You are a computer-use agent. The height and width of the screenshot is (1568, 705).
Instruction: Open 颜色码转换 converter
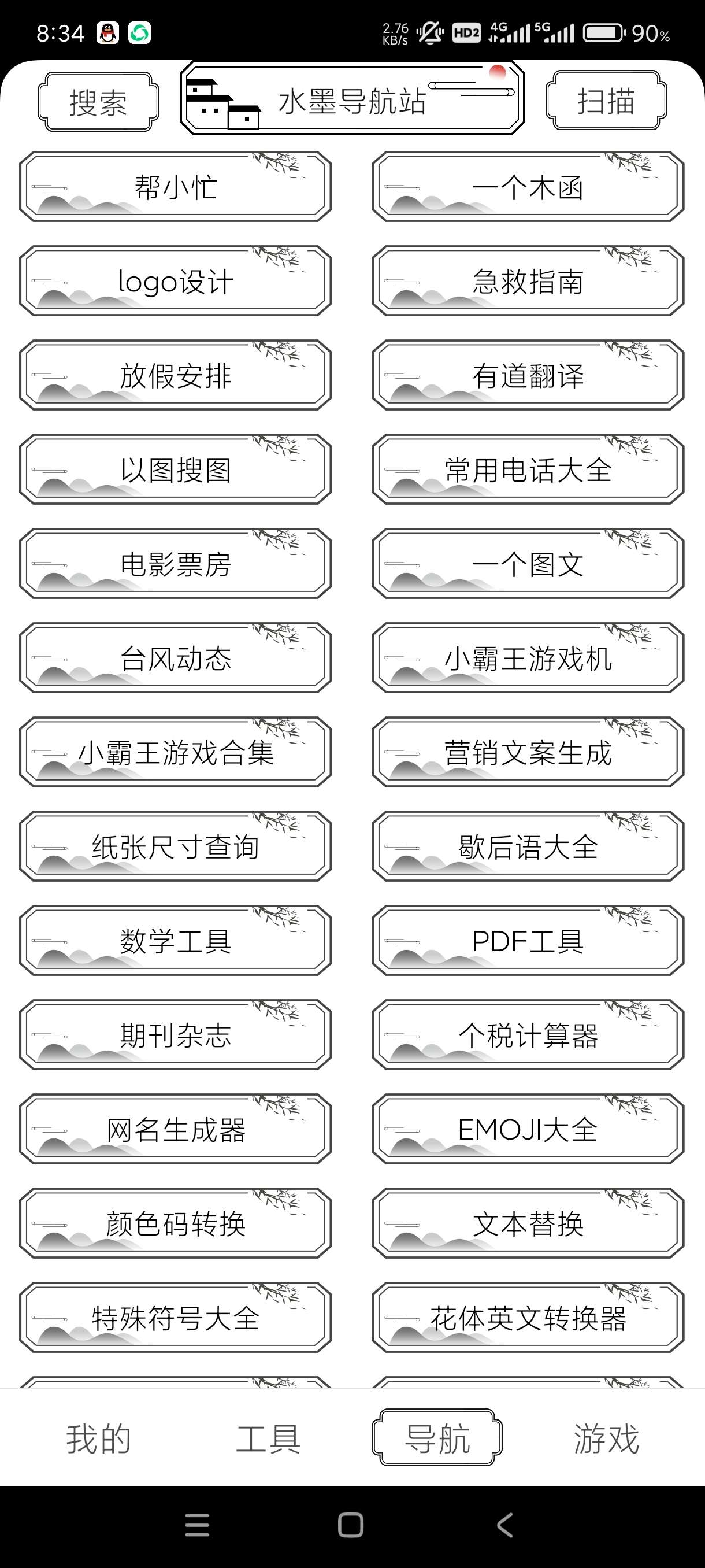click(x=175, y=1224)
